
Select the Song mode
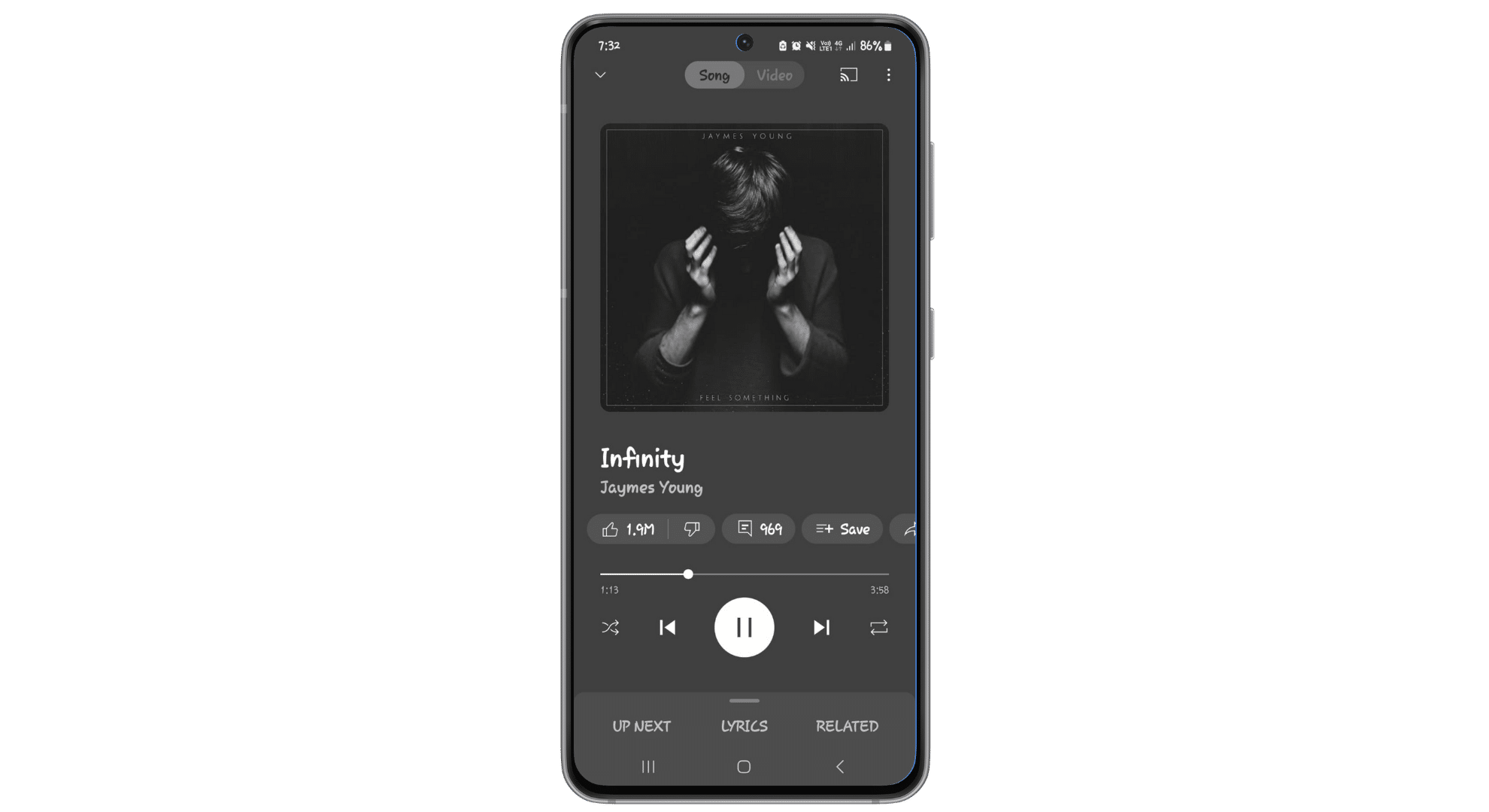[714, 75]
